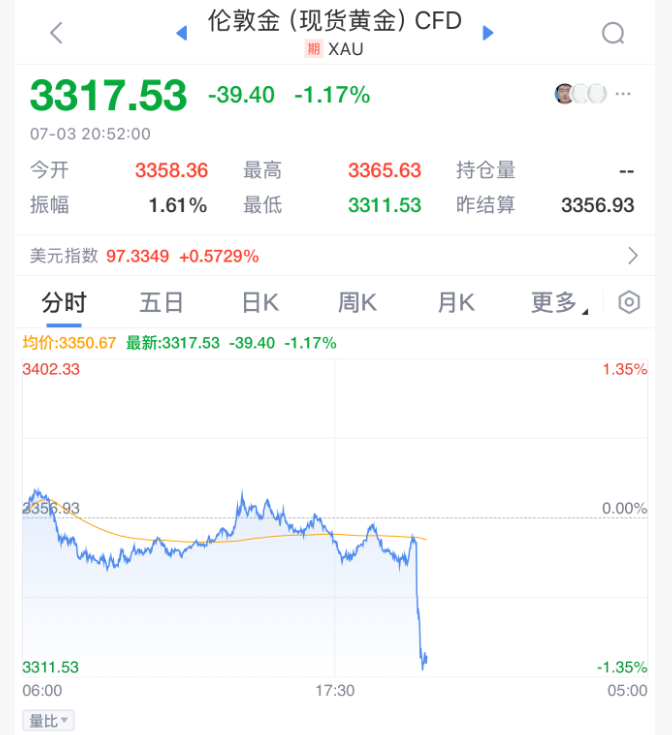Open chart settings hexagon icon

click(629, 303)
